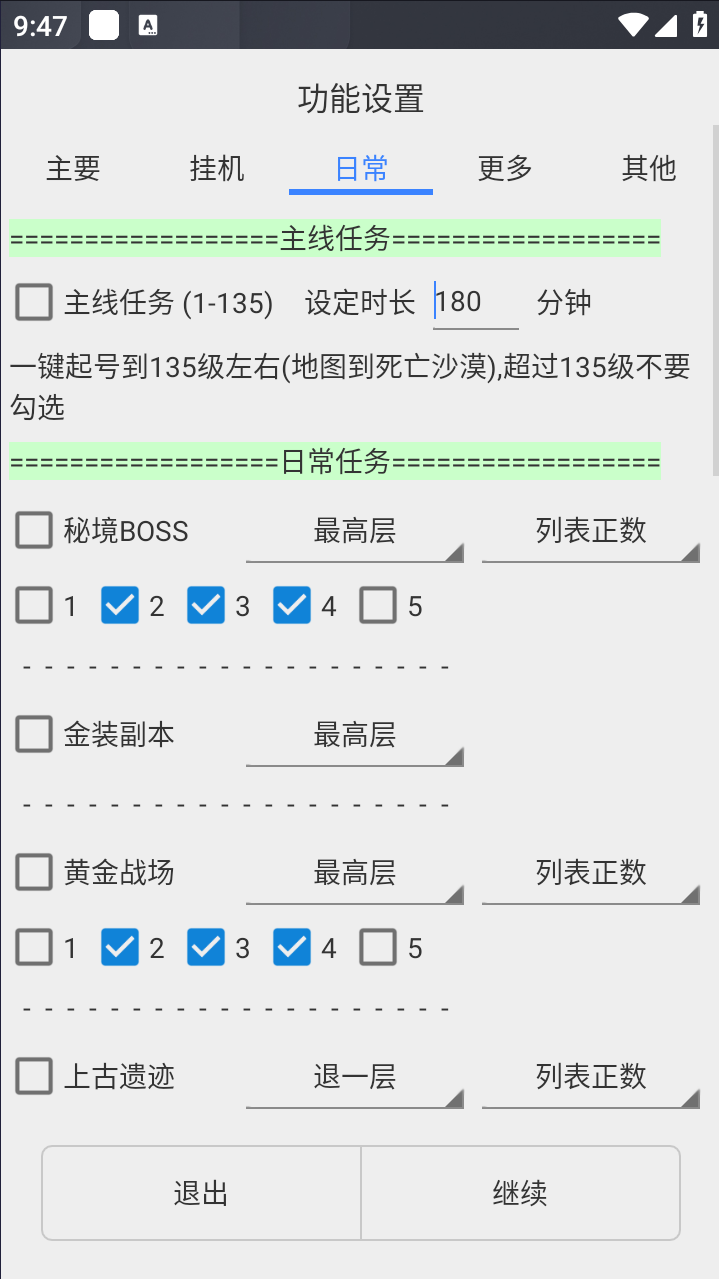Expand the 金装副本 最高层 dropdown
The image size is (719, 1279).
pyautogui.click(x=355, y=737)
